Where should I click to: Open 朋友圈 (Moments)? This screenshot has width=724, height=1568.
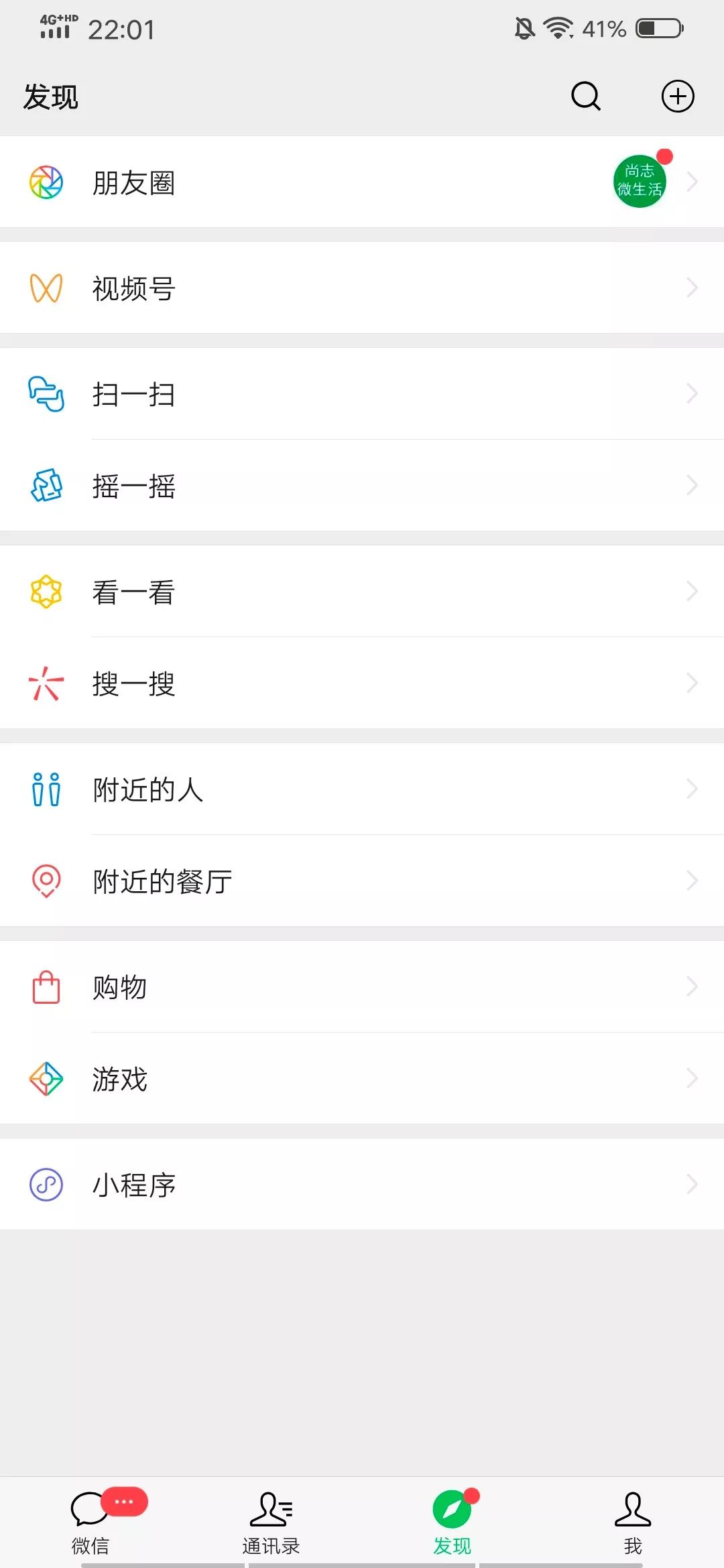(362, 182)
